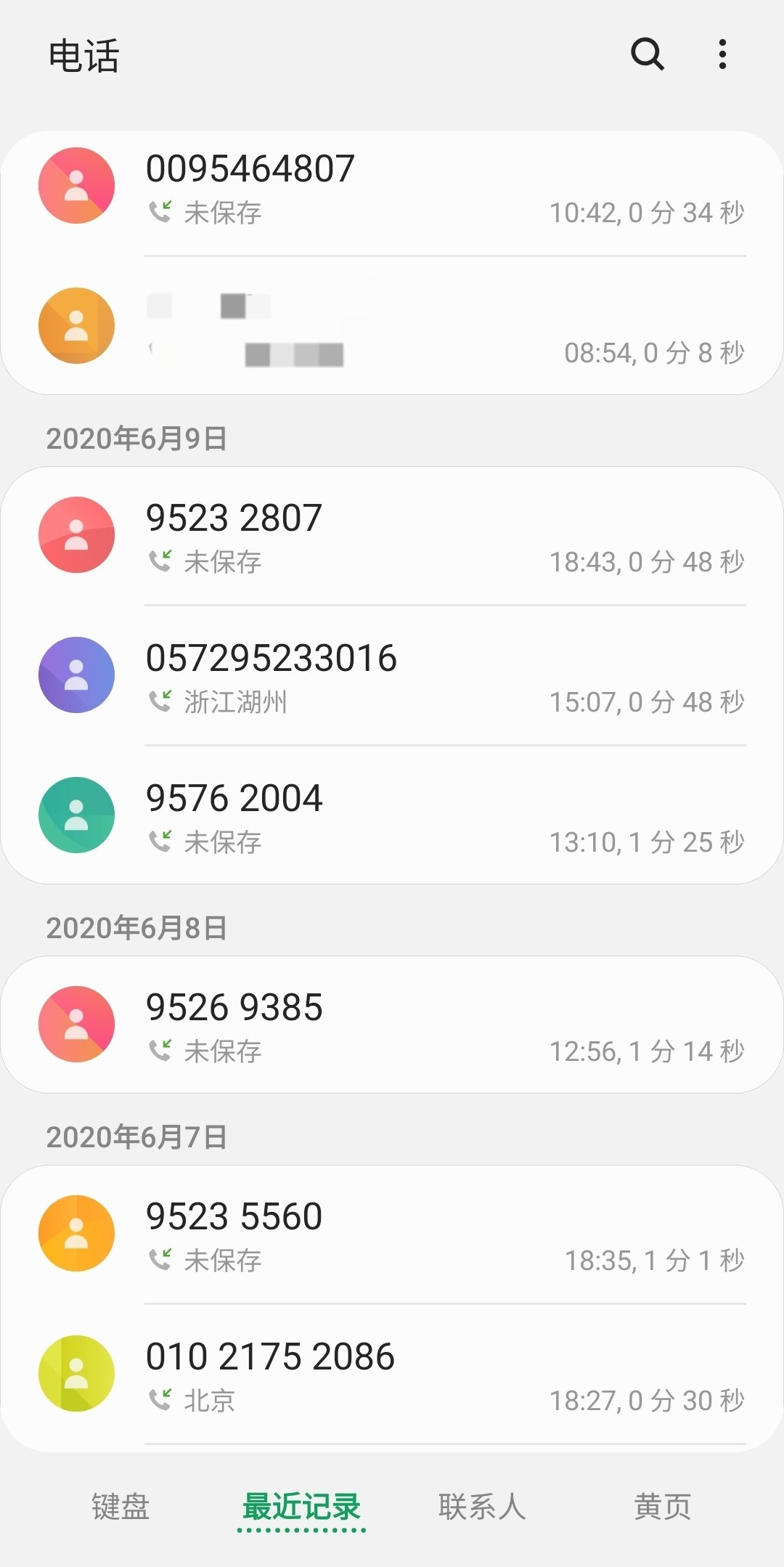Select the 黄页 tab
The height and width of the screenshot is (1567, 784).
point(661,1507)
